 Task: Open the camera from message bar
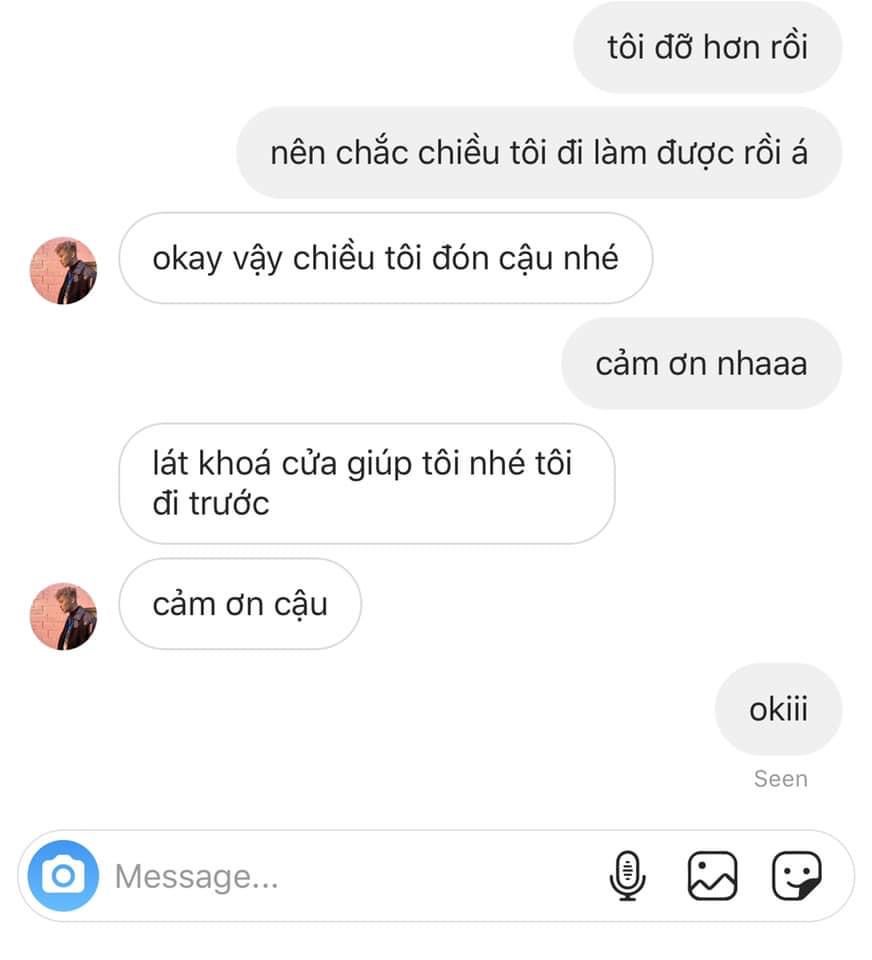click(63, 876)
